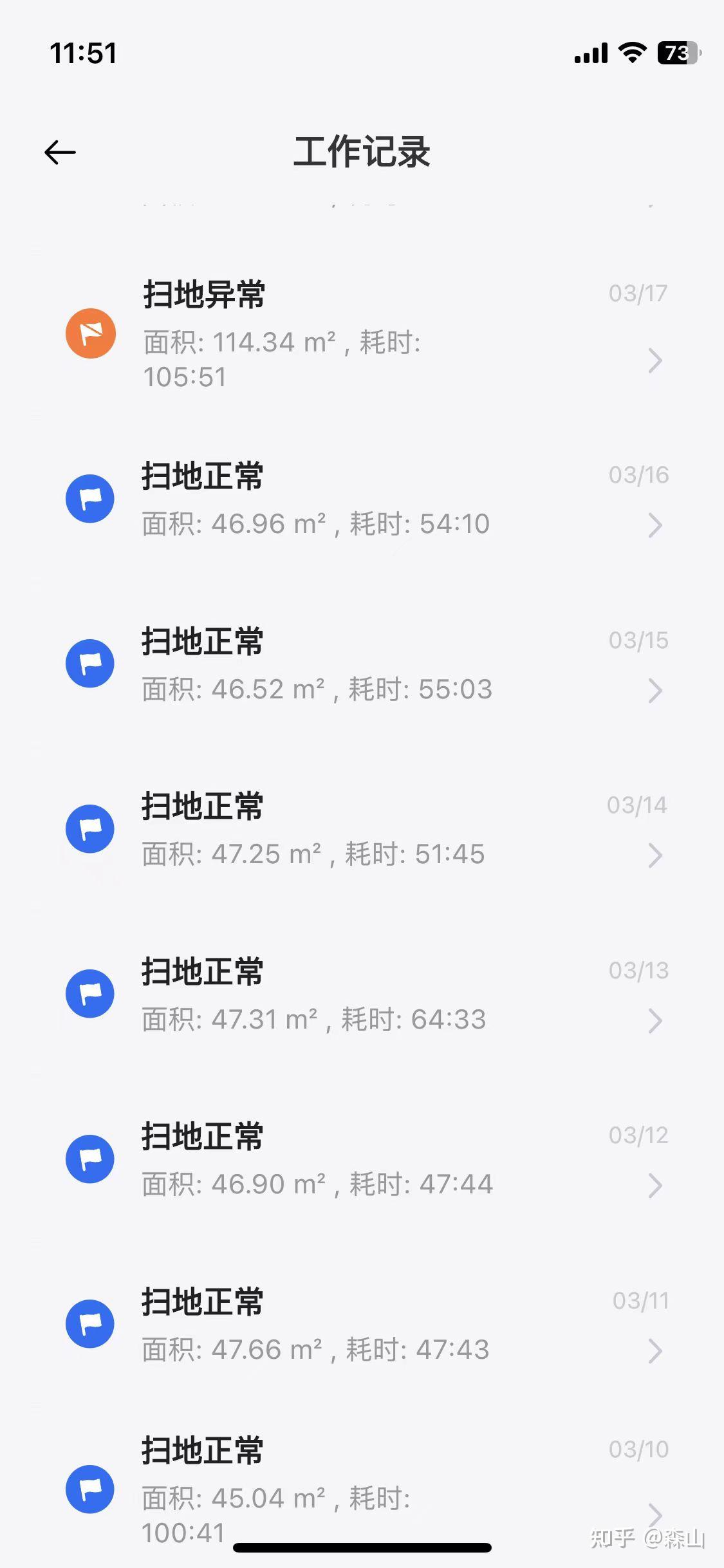
Task: Select the 03/13 sweeping record
Action: [x=362, y=994]
